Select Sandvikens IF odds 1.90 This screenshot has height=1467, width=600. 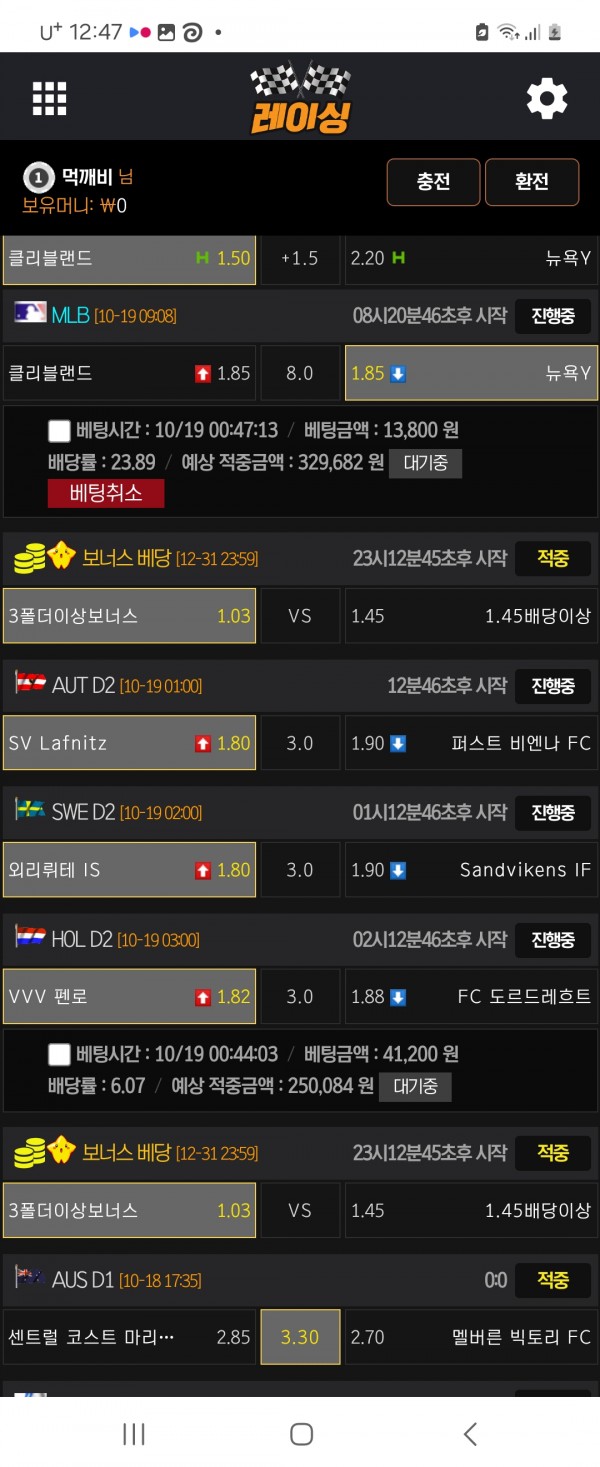(471, 870)
